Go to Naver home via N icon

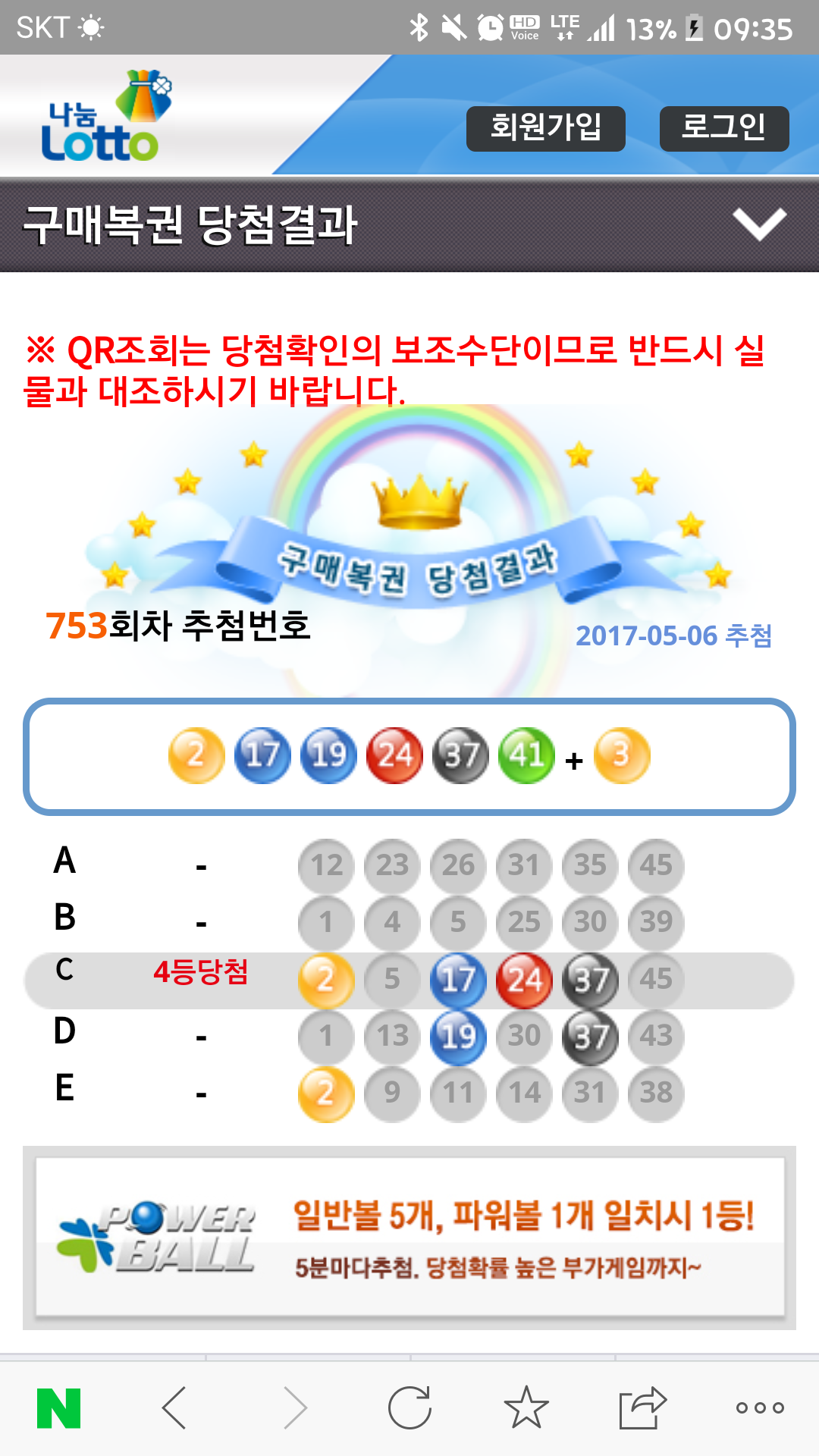pyautogui.click(x=59, y=1408)
